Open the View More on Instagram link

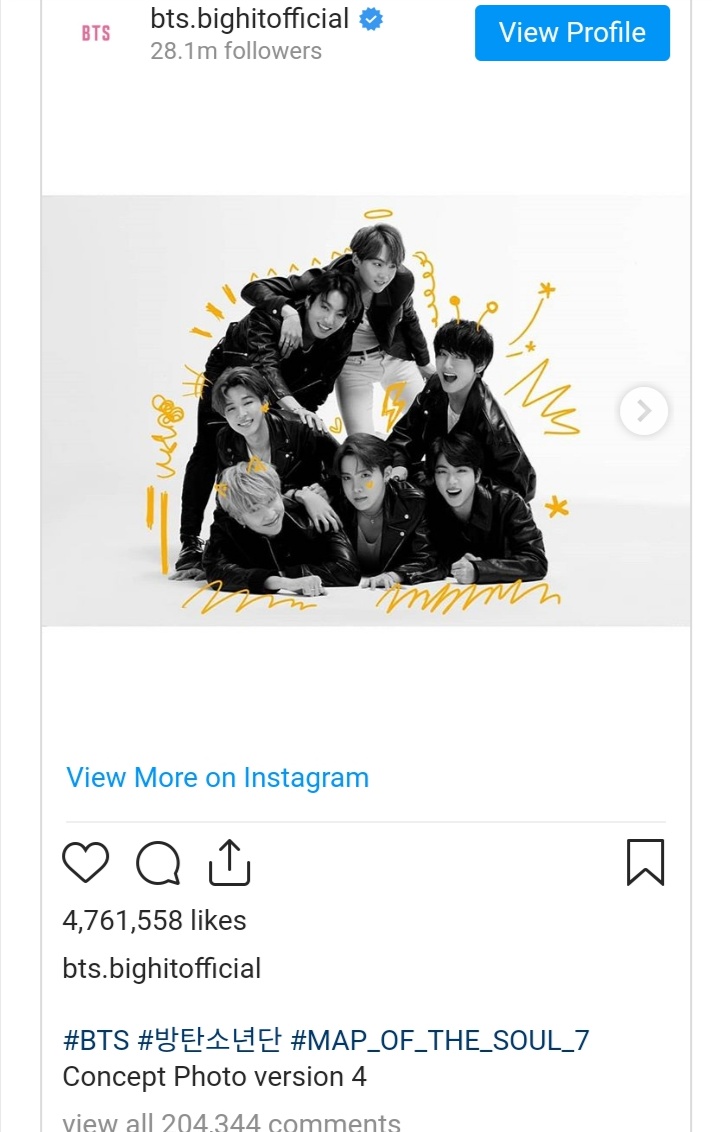[217, 778]
